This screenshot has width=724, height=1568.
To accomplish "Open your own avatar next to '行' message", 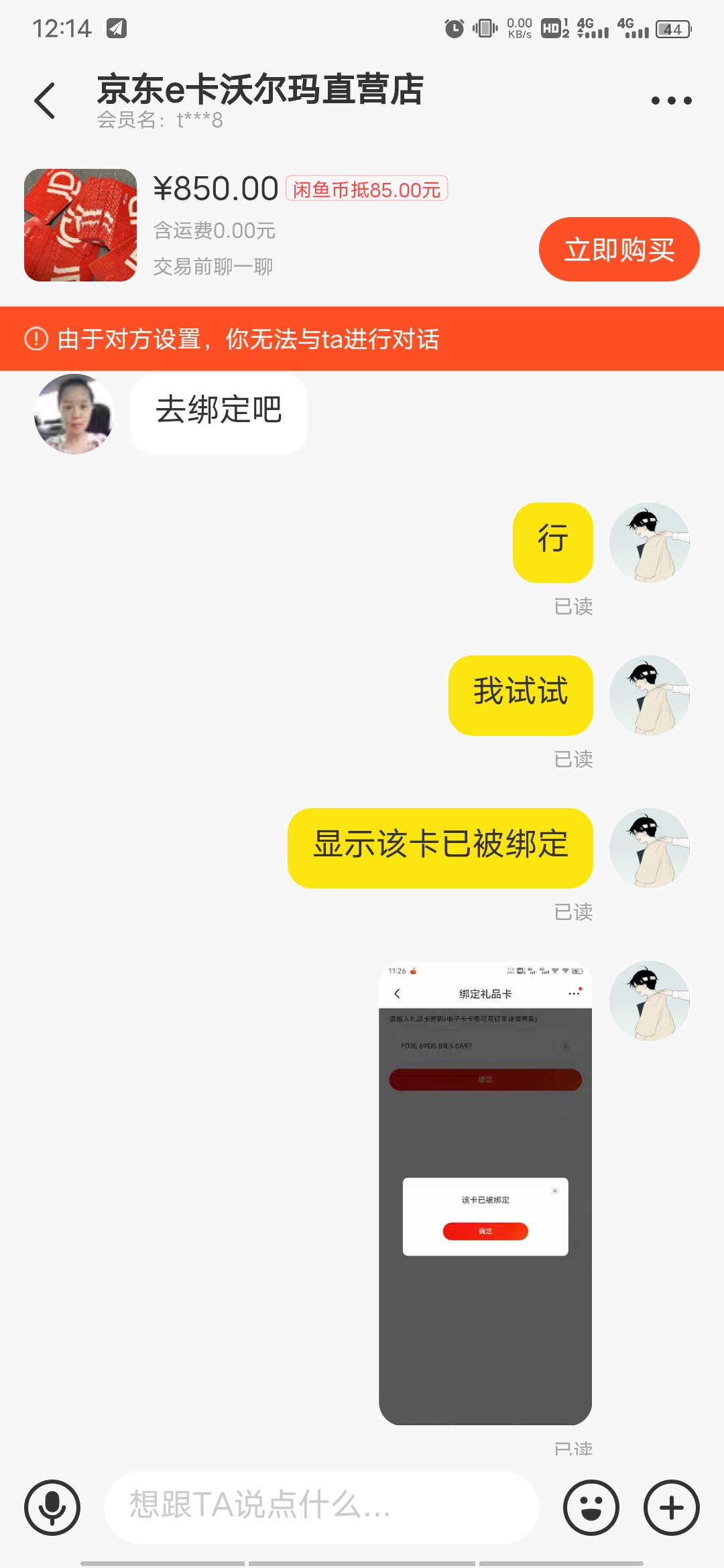I will 649,543.
